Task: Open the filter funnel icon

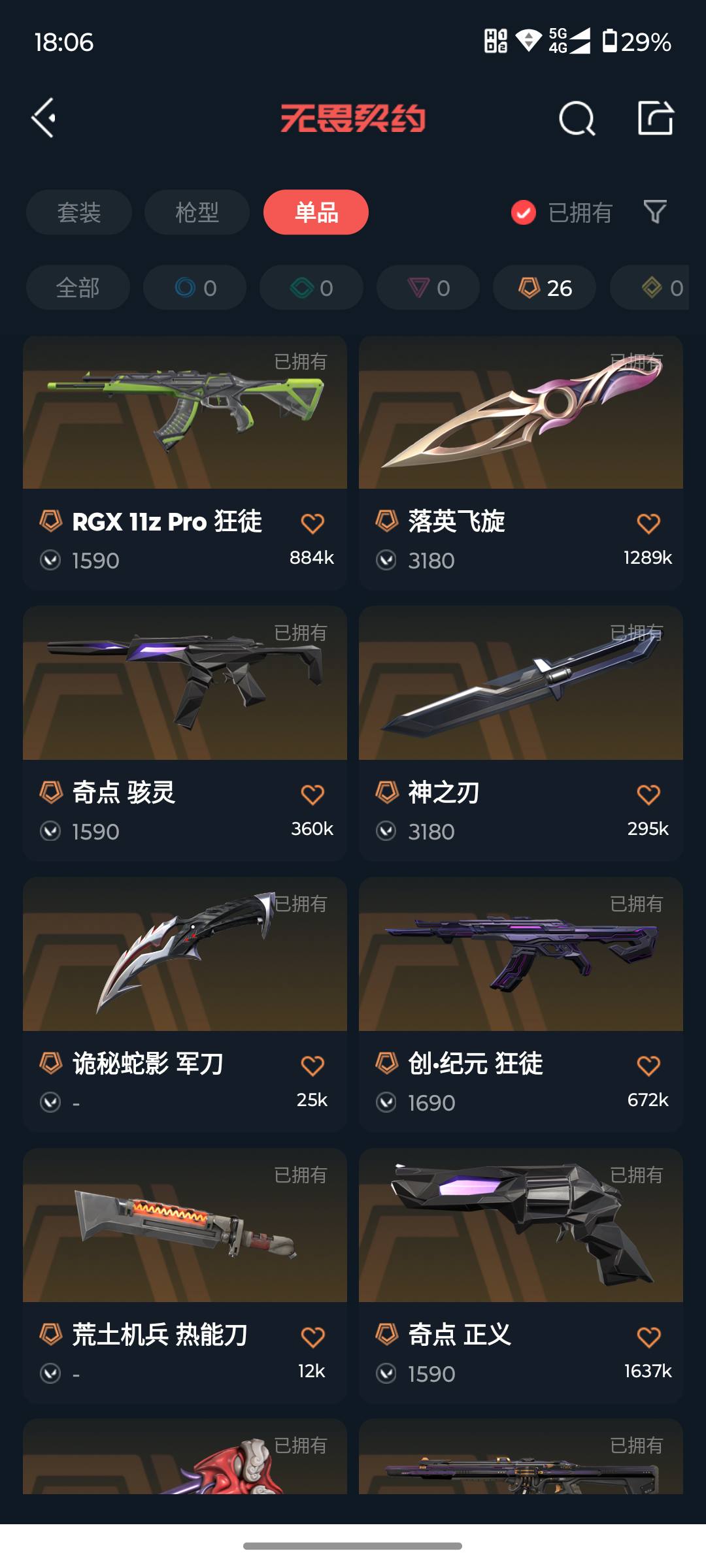Action: click(655, 212)
